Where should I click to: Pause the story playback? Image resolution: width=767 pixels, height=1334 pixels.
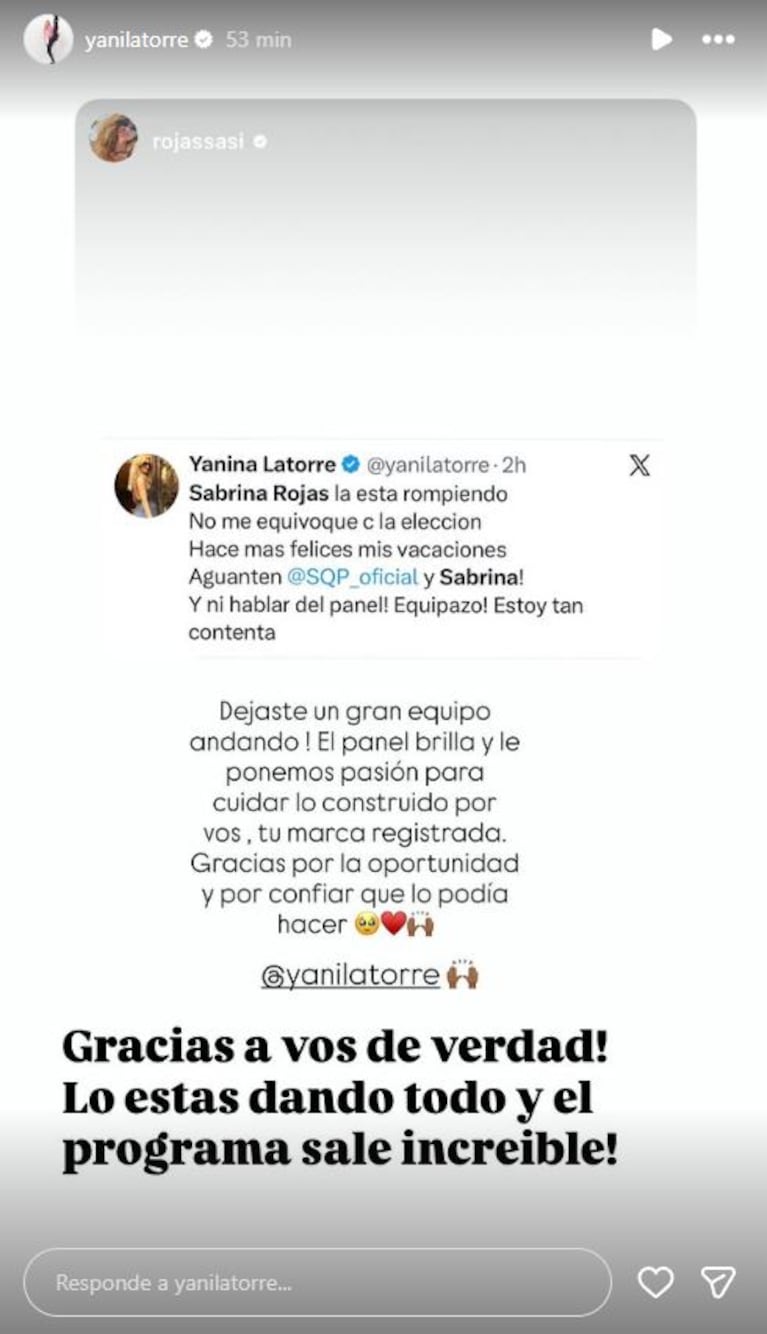660,39
